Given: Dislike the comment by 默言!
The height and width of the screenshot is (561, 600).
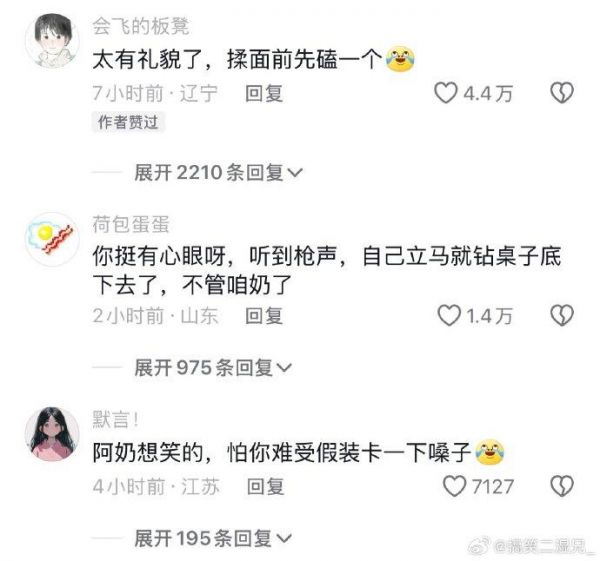Looking at the screenshot, I should point(562,487).
